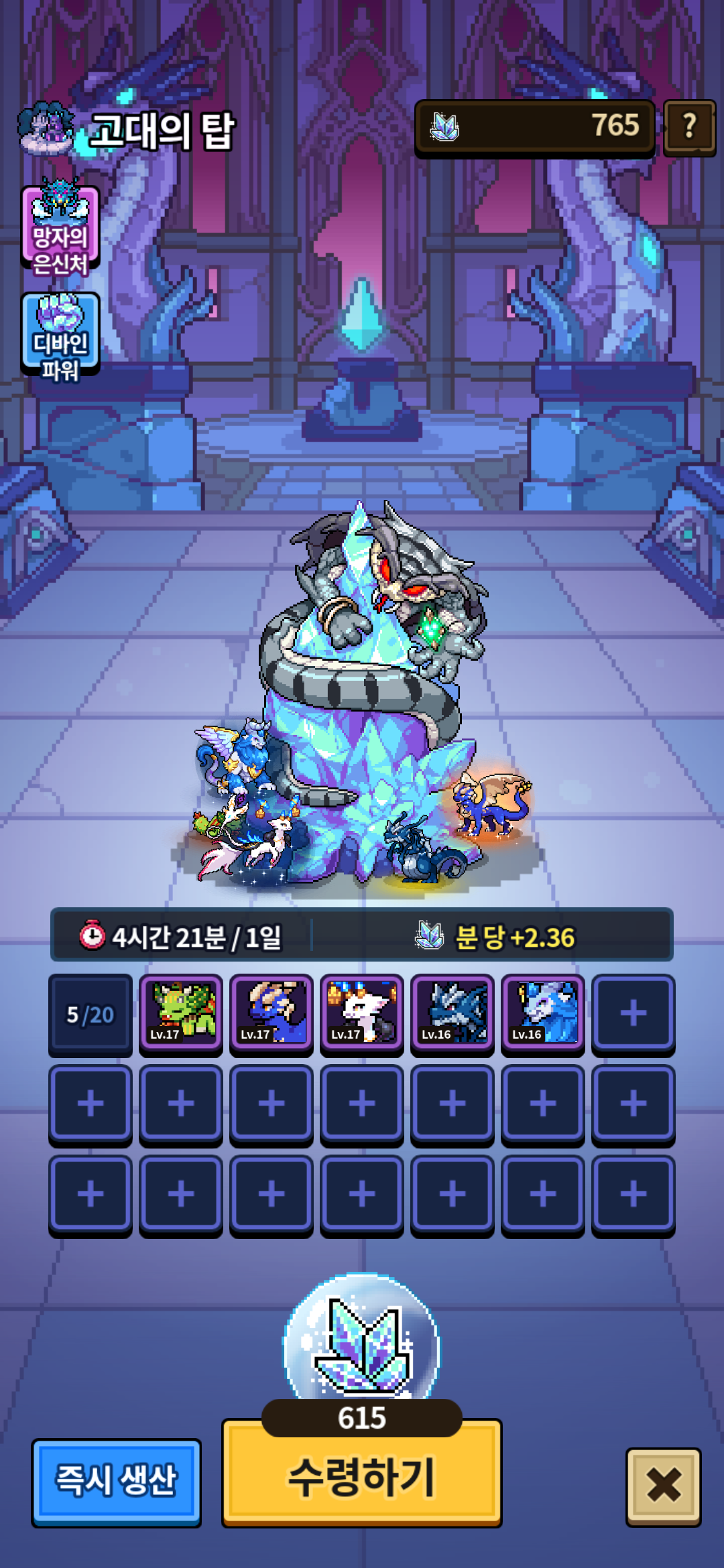Add a dragon in the first-row empty slot
This screenshot has height=1568, width=724.
(633, 1015)
